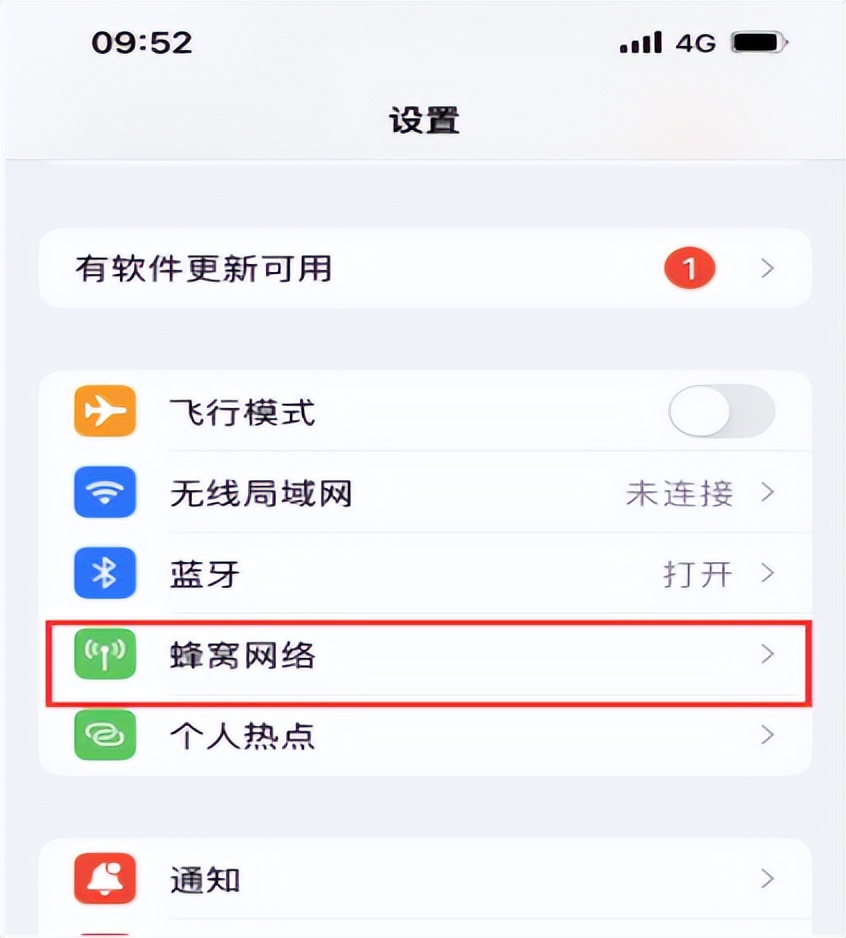Tap the Airplane Mode (飞行模式) icon
Screen dimensions: 846x938
[x=105, y=412]
